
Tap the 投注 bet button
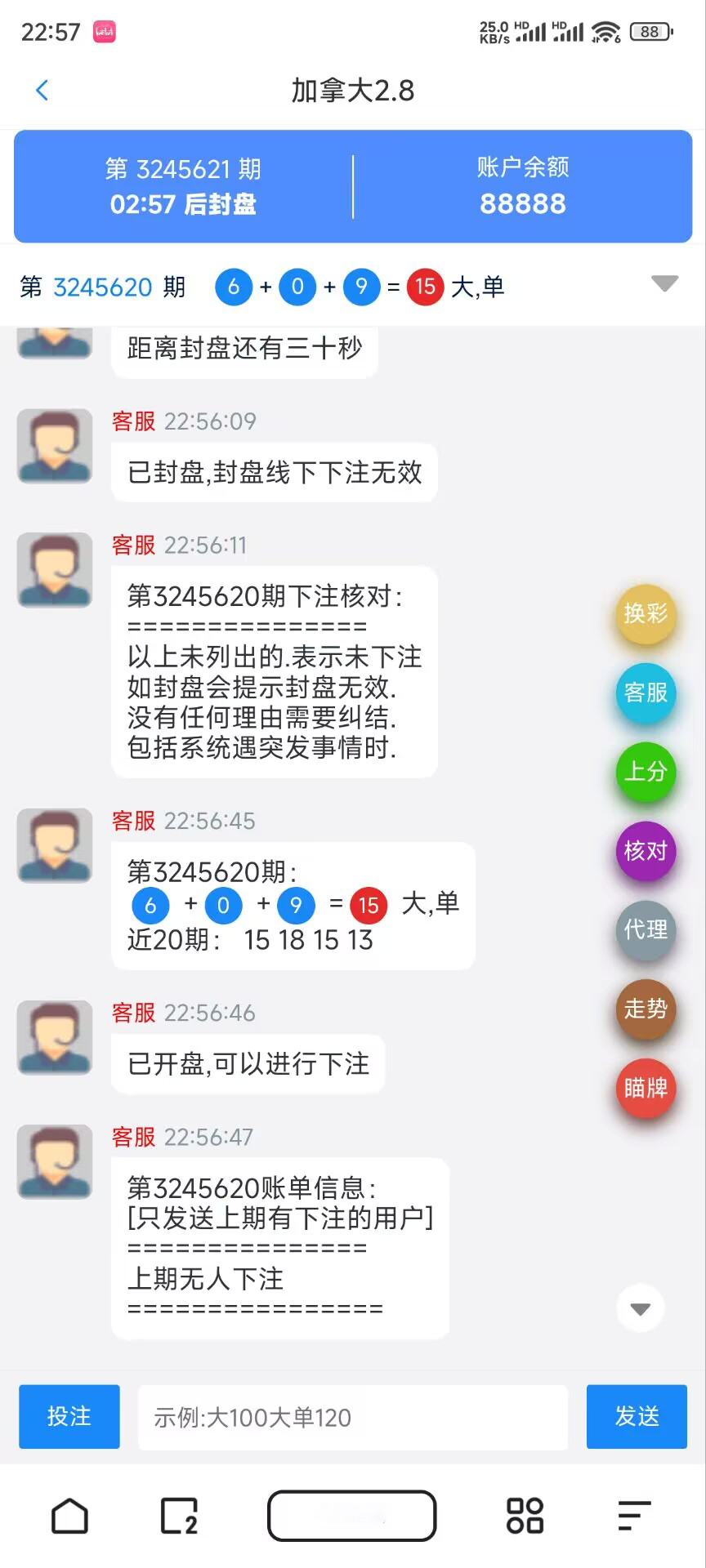(x=69, y=1416)
